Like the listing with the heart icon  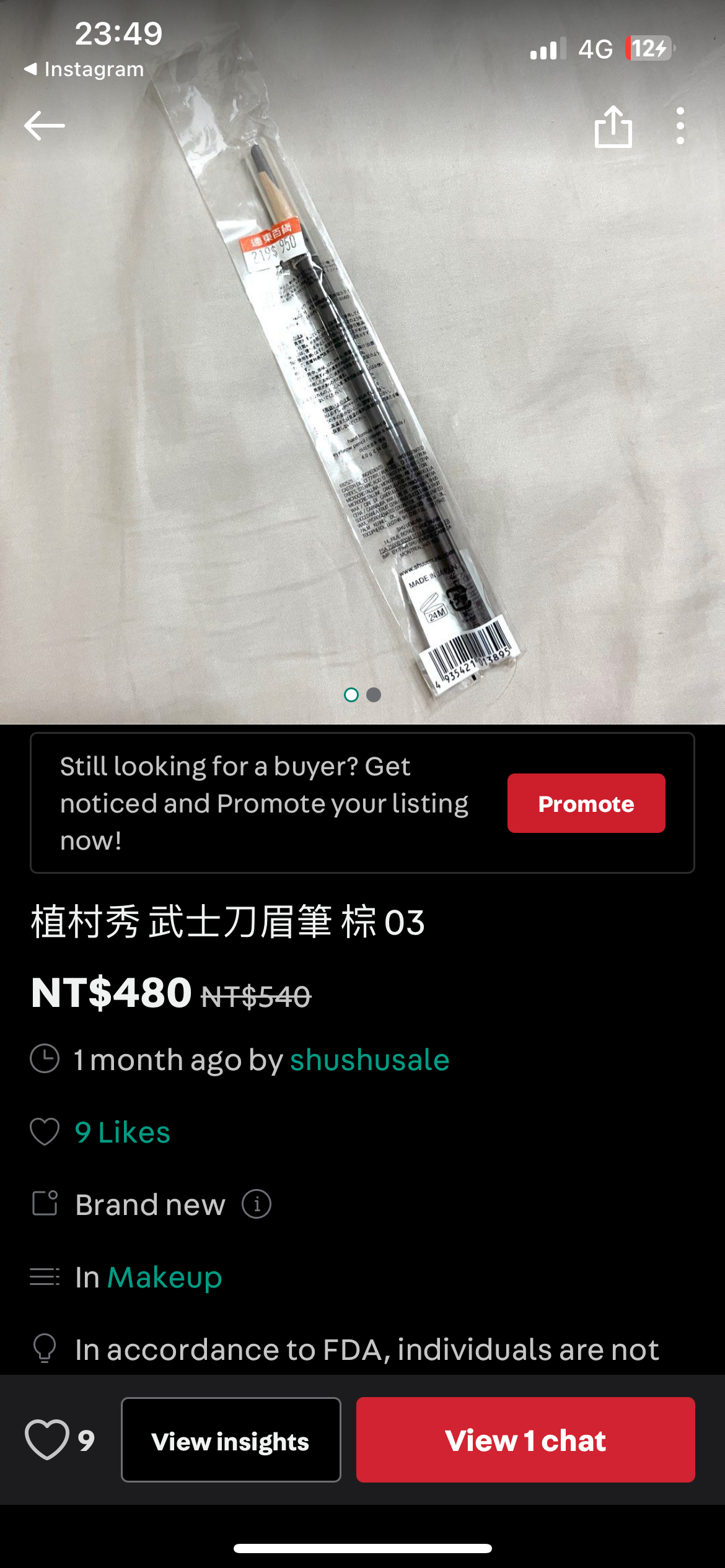tap(47, 1440)
